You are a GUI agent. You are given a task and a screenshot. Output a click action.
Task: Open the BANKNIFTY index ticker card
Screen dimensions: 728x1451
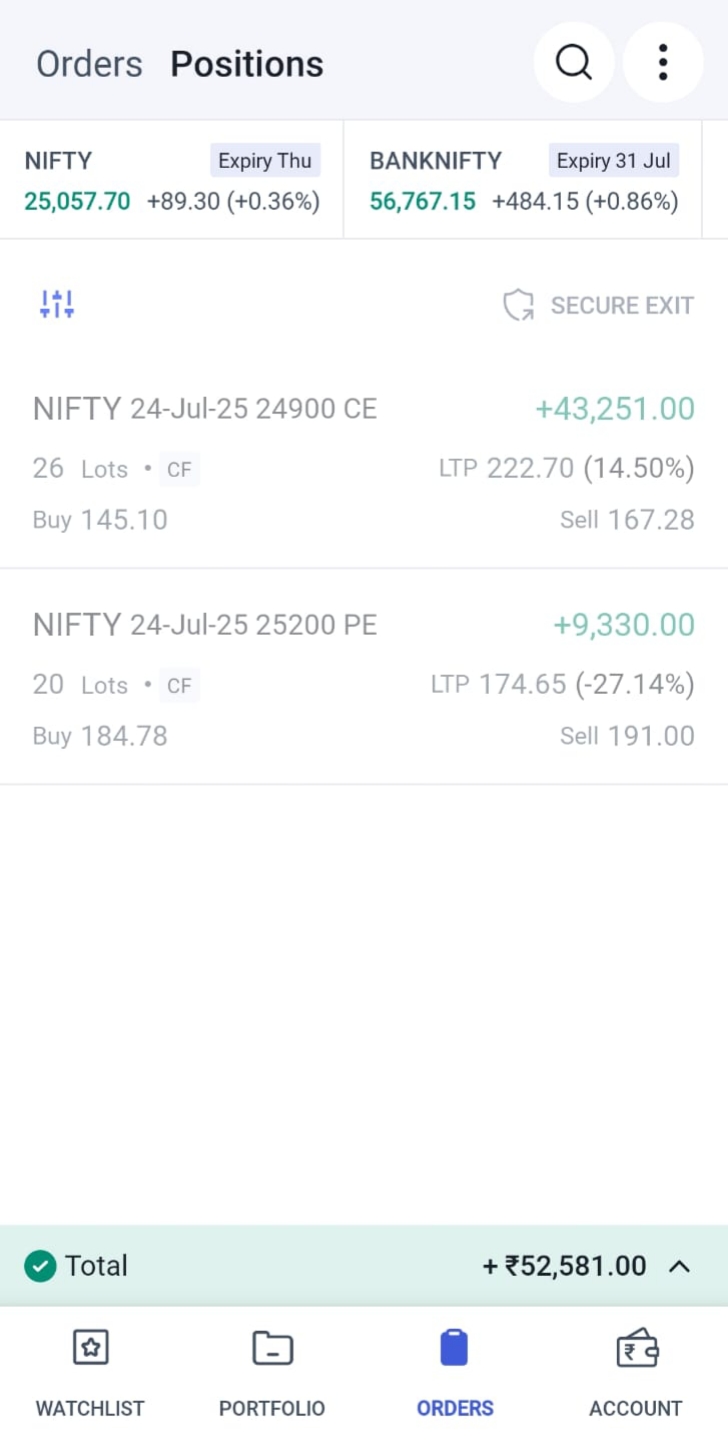point(523,181)
